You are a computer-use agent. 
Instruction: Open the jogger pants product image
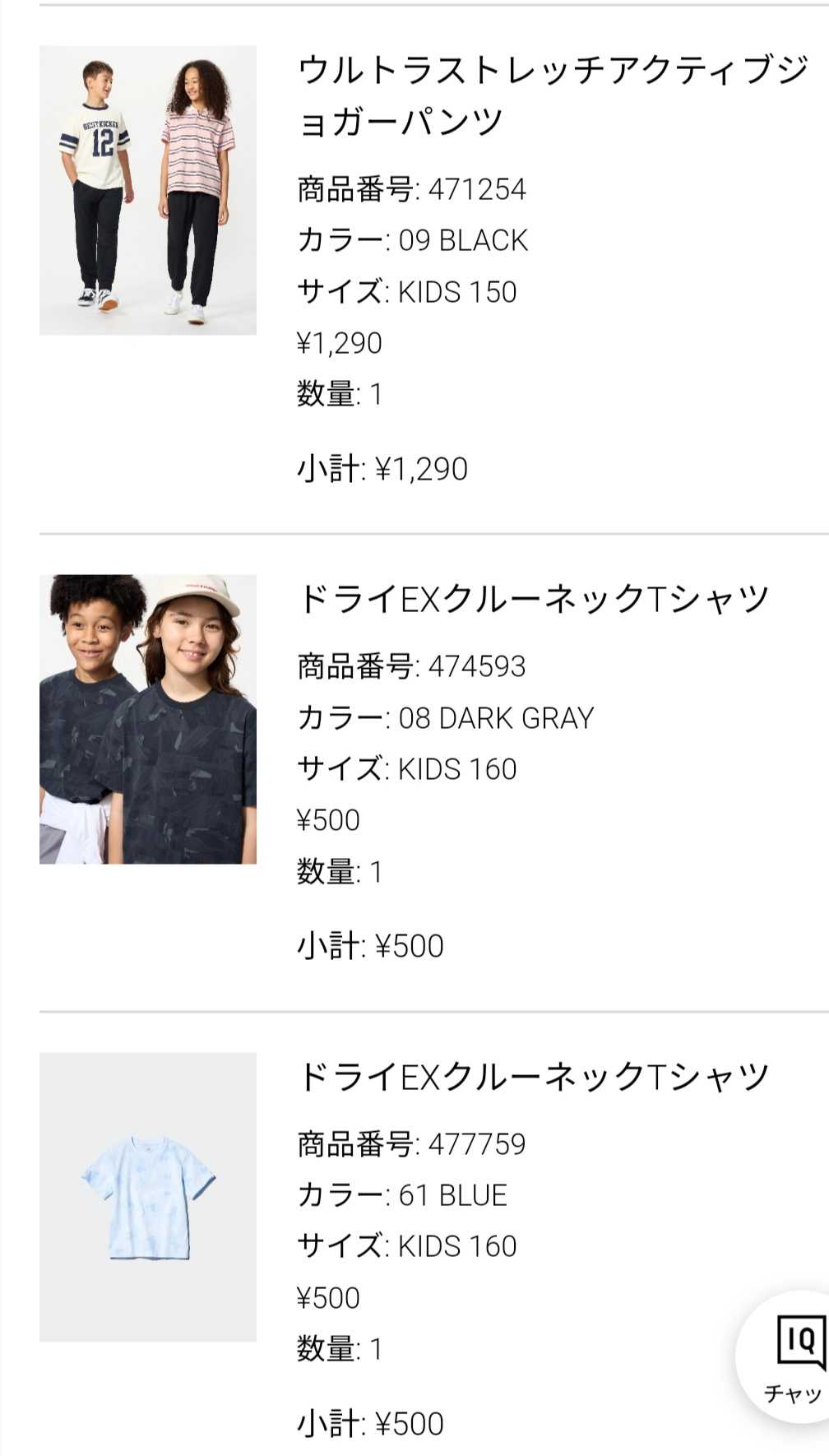click(x=148, y=190)
